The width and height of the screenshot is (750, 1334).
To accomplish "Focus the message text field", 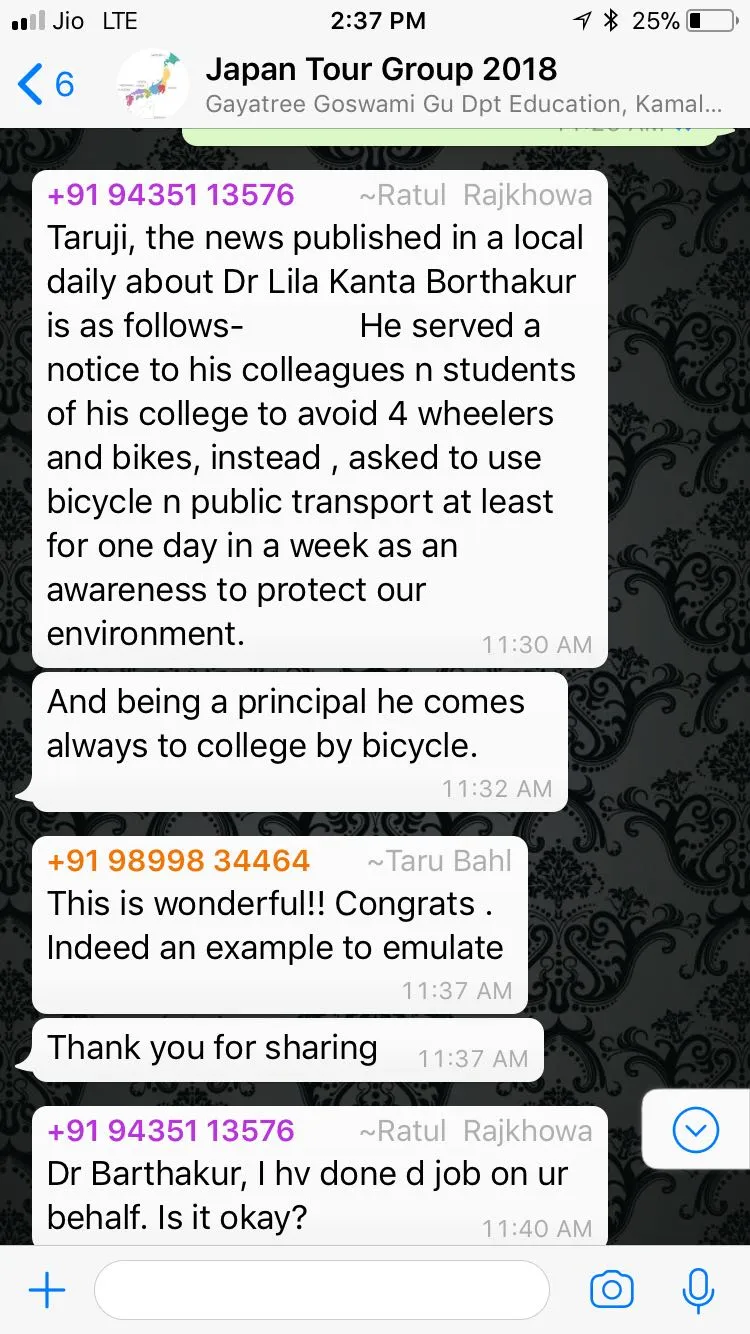I will pos(320,1291).
